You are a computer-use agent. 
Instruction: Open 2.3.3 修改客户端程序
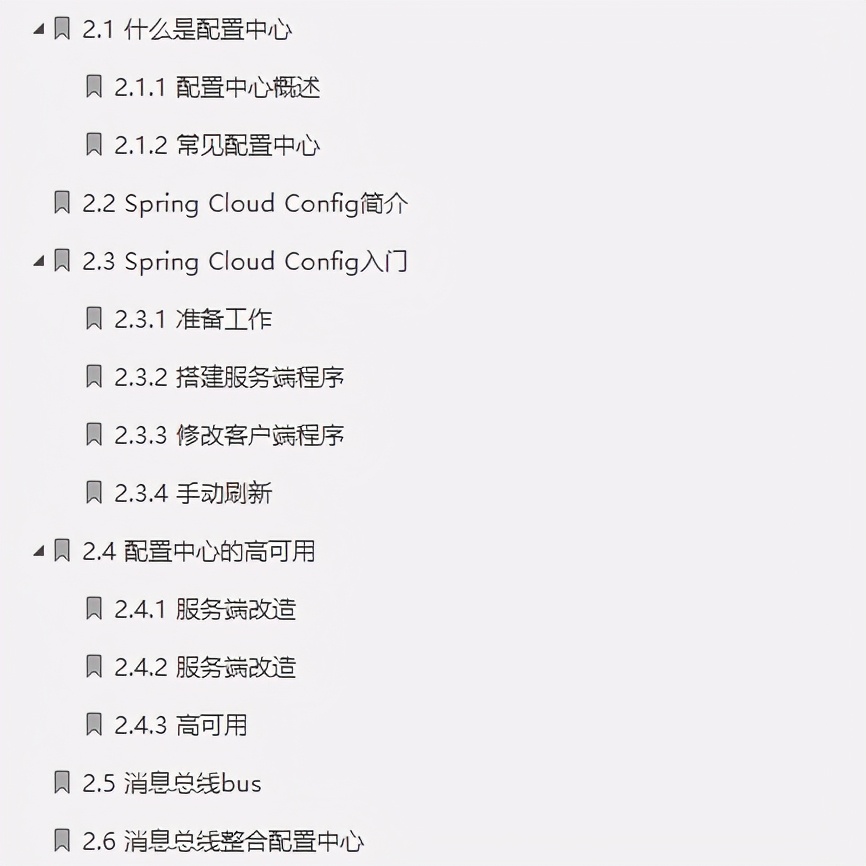pyautogui.click(x=229, y=436)
